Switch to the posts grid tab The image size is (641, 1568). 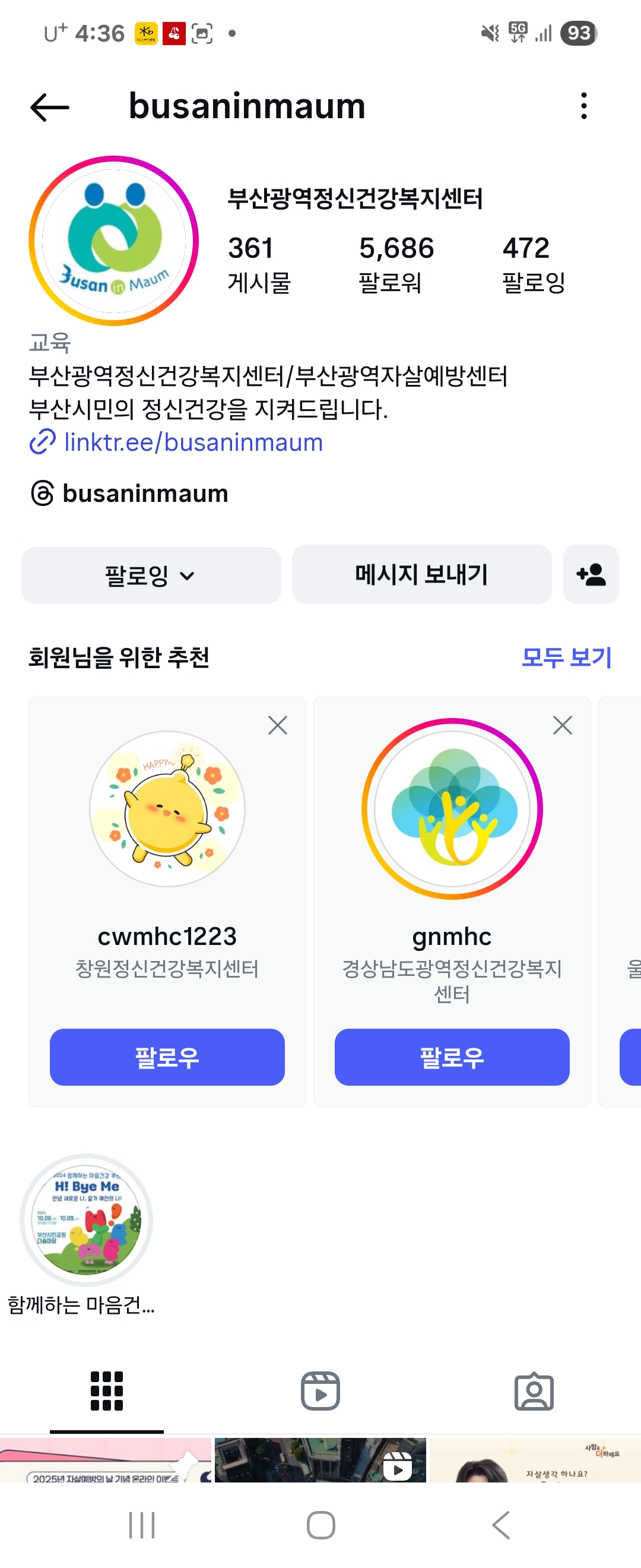coord(106,1391)
